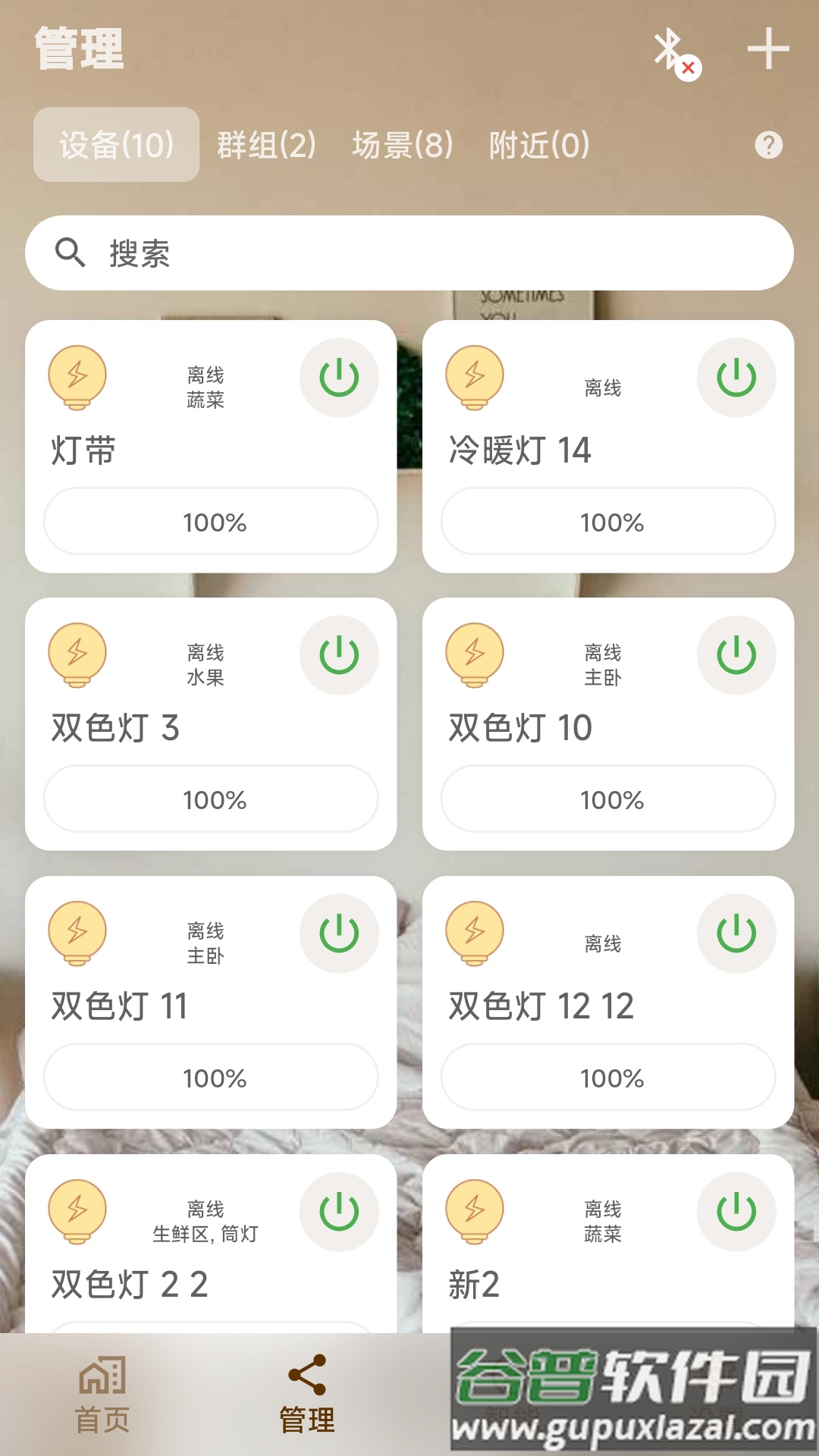Select the 附近(0) tab
The width and height of the screenshot is (819, 1456).
click(540, 146)
